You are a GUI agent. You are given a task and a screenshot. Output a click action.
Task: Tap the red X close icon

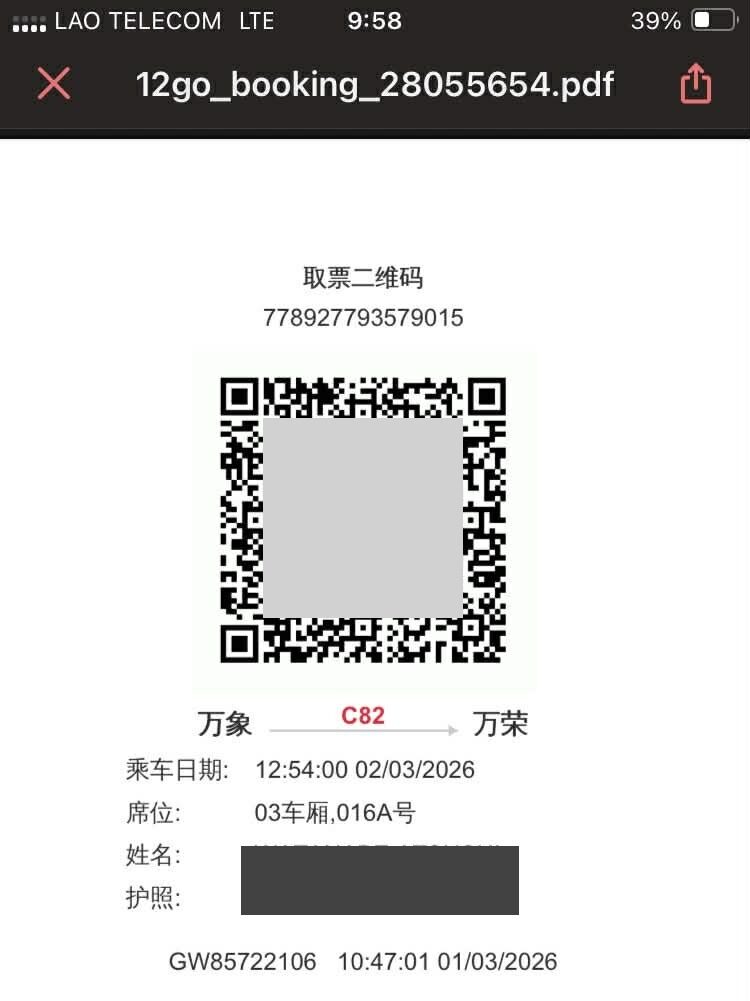coord(53,84)
